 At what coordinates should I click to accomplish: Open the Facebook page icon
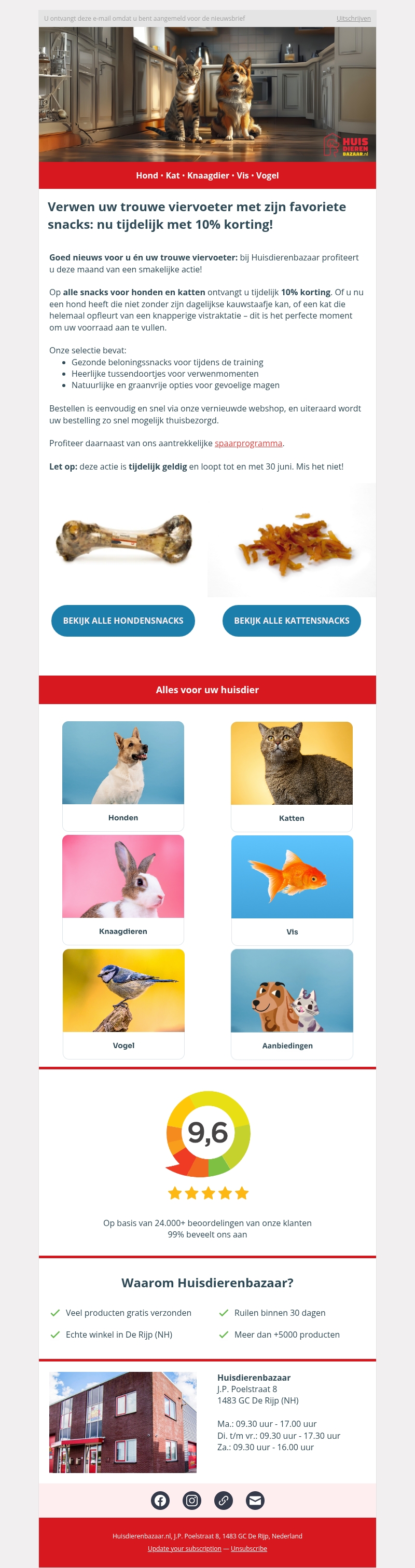pos(160,1501)
